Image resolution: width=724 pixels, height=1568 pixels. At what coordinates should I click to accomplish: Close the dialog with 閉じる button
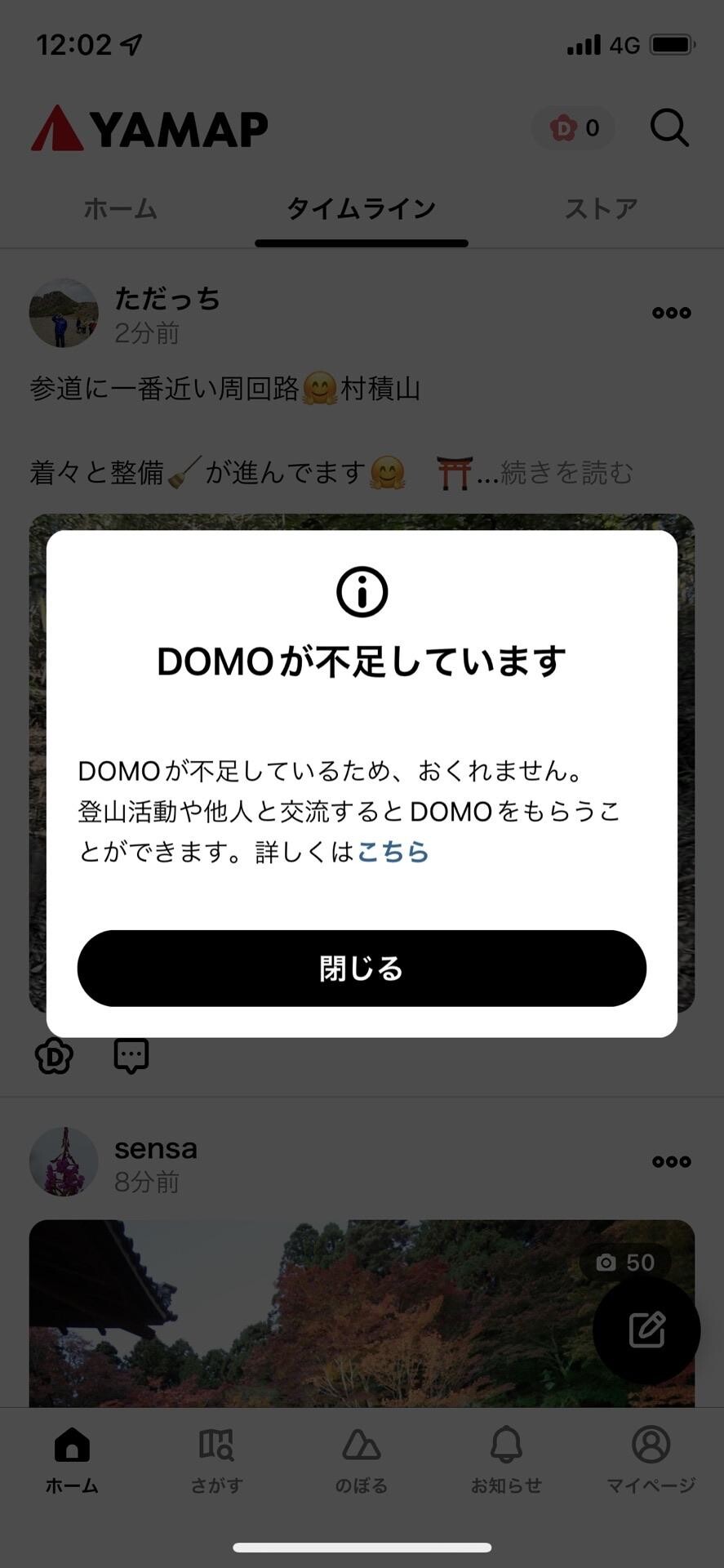(360, 968)
